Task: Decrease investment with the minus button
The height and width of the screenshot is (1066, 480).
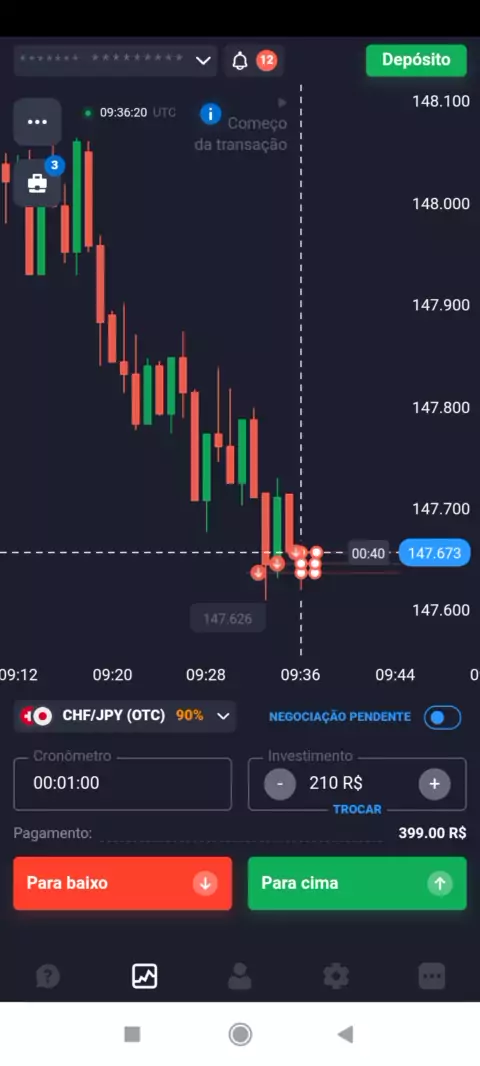Action: pyautogui.click(x=280, y=784)
